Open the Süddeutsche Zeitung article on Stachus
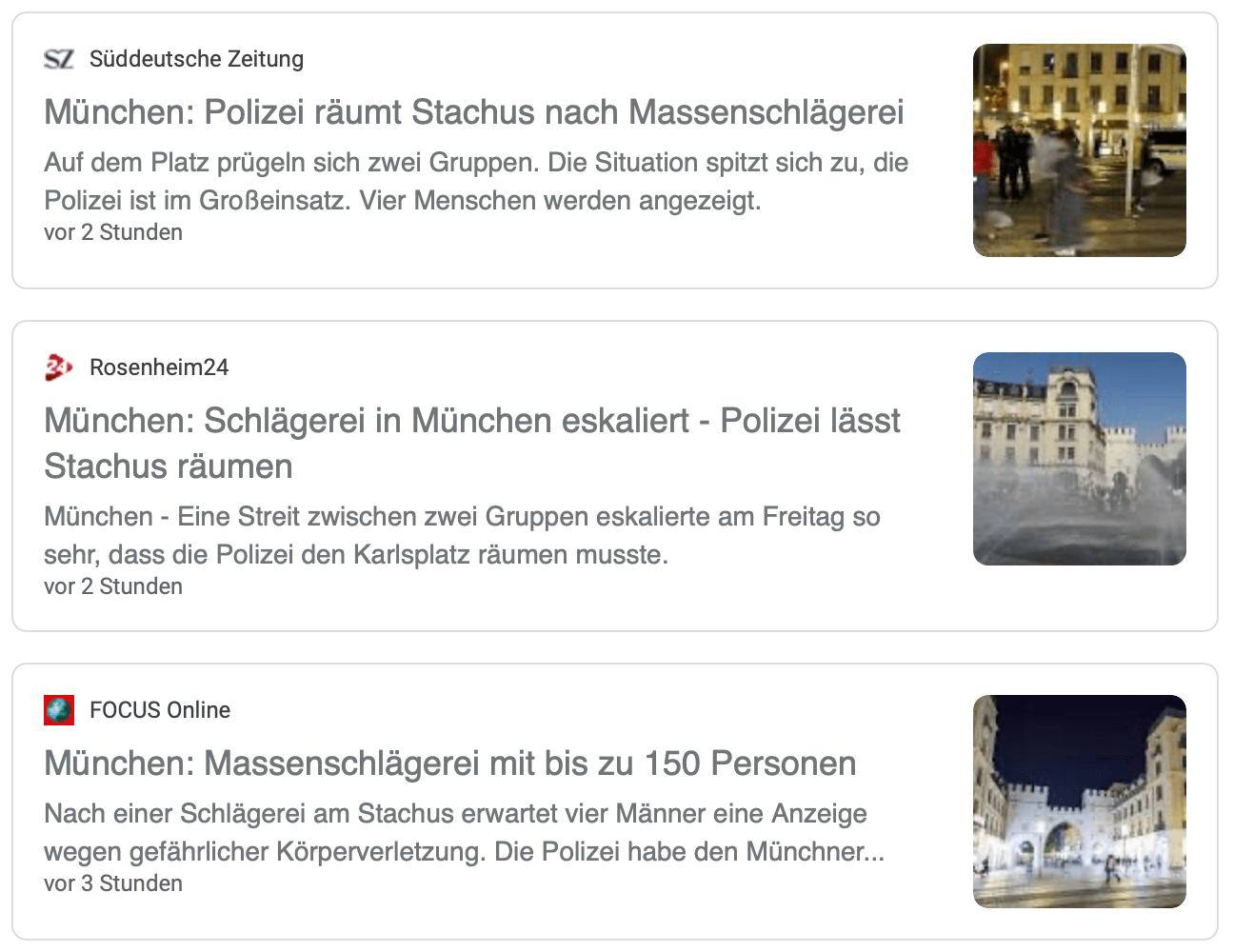 tap(473, 112)
